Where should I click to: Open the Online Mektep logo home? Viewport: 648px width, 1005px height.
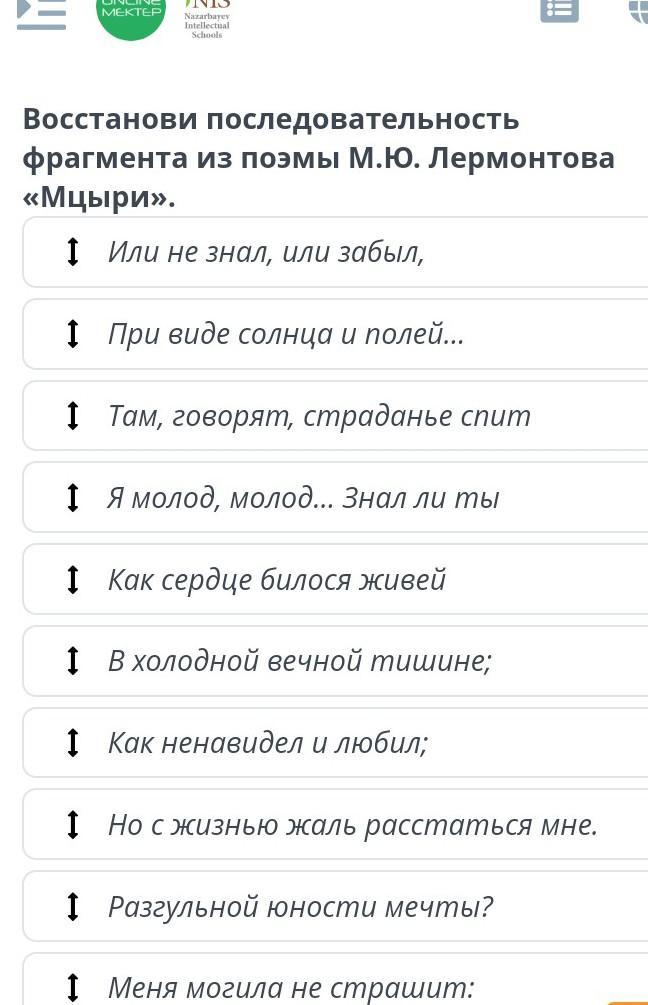coord(131,14)
